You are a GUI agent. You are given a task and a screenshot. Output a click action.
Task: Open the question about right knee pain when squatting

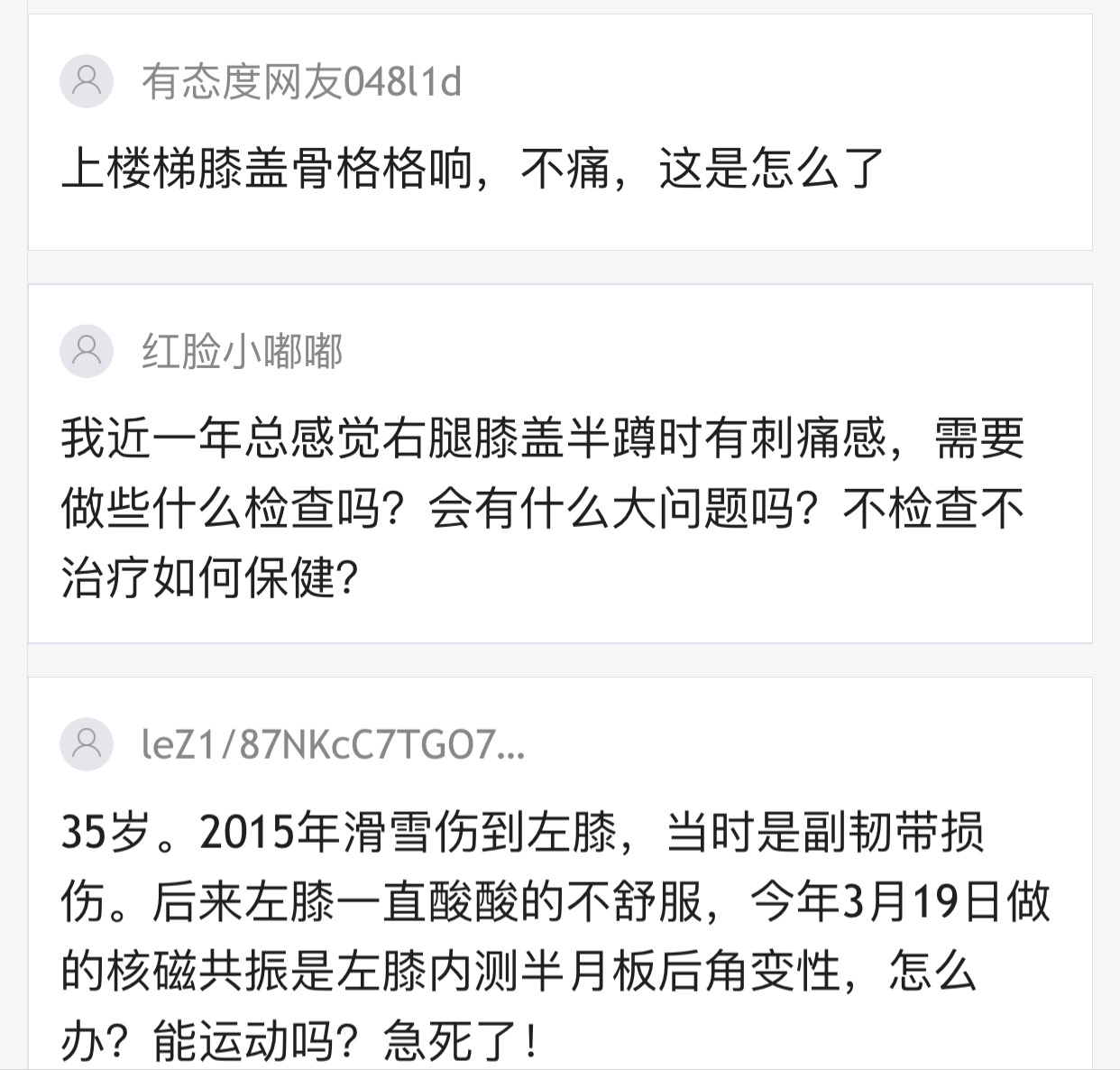coord(541,508)
